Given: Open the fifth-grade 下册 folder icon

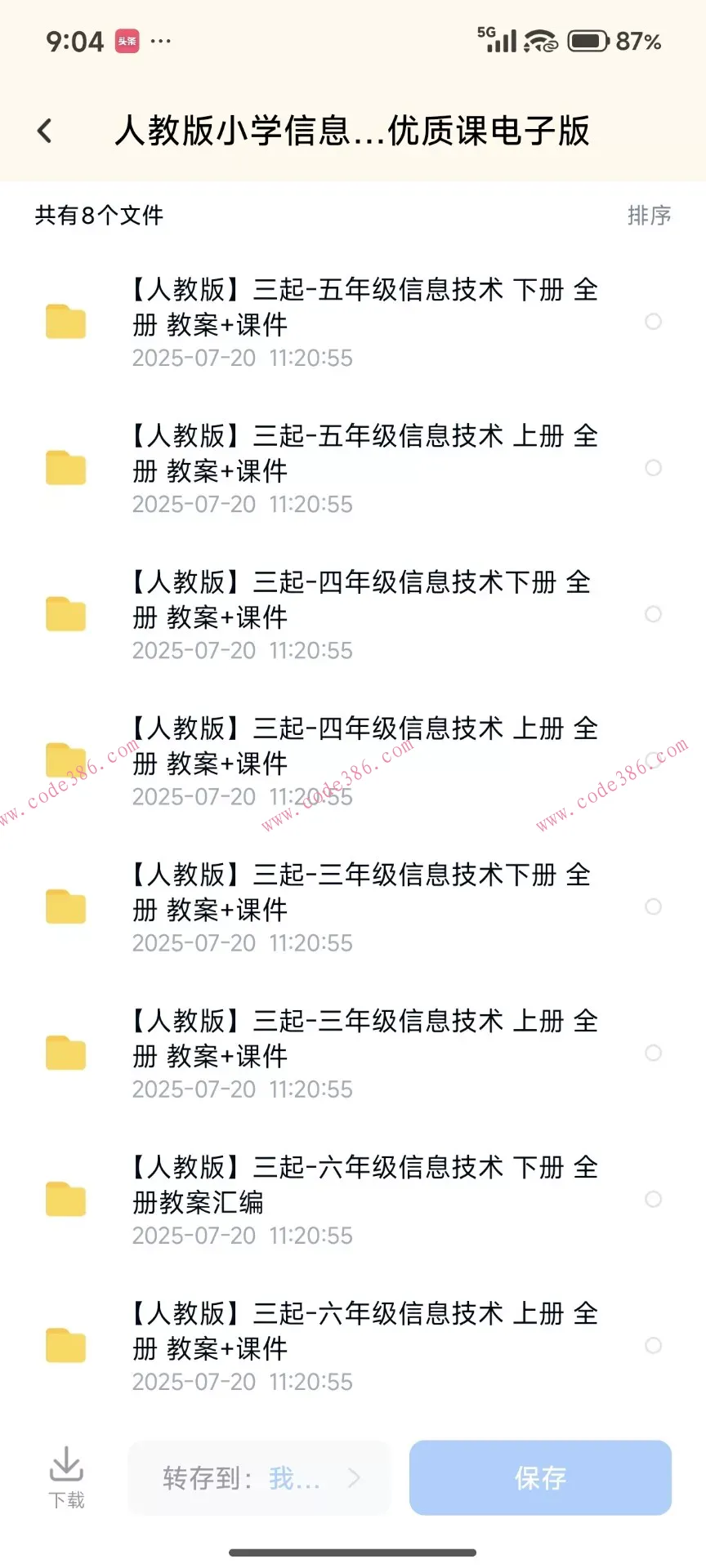Looking at the screenshot, I should (65, 322).
